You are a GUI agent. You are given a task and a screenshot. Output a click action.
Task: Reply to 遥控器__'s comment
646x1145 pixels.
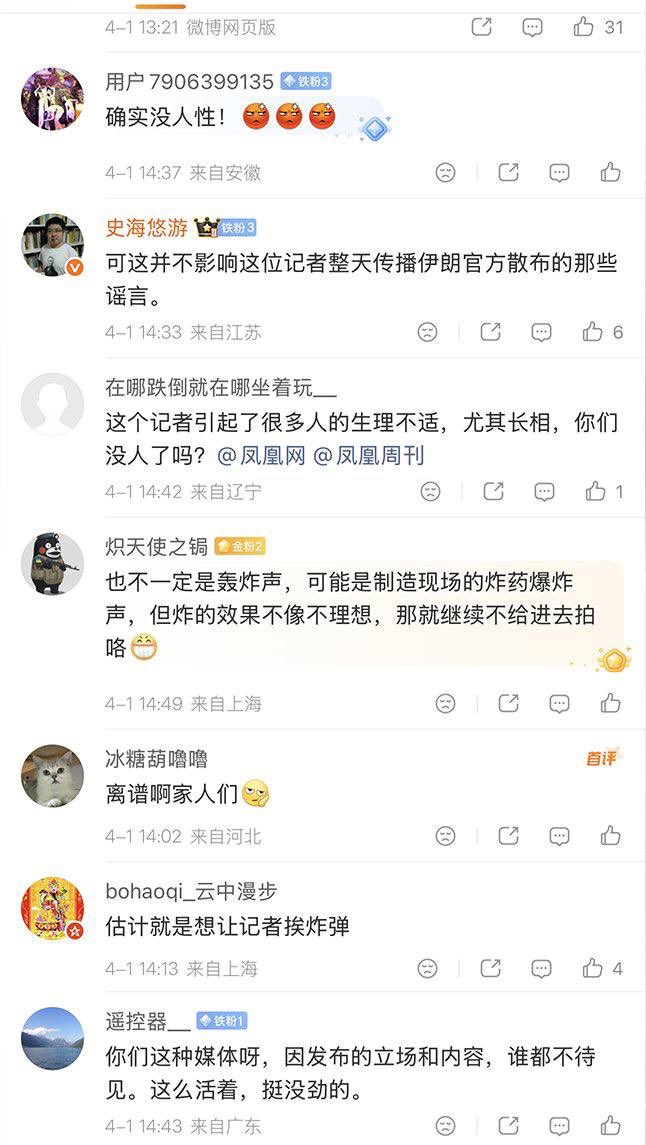pos(559,1126)
